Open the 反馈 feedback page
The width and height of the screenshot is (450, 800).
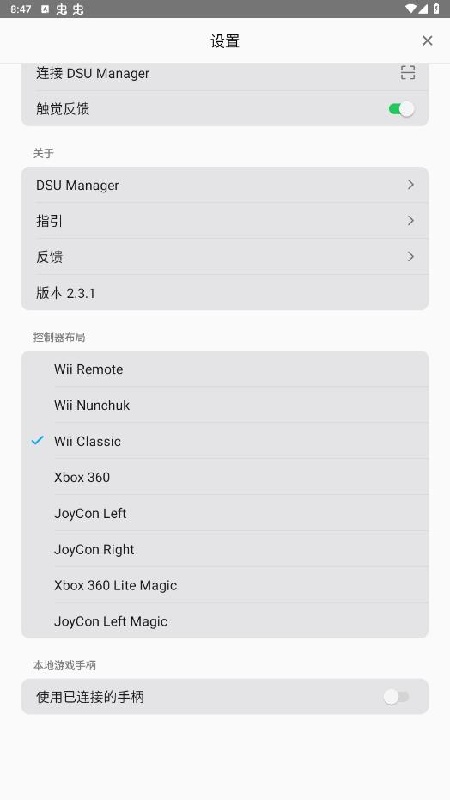[x=224, y=257]
